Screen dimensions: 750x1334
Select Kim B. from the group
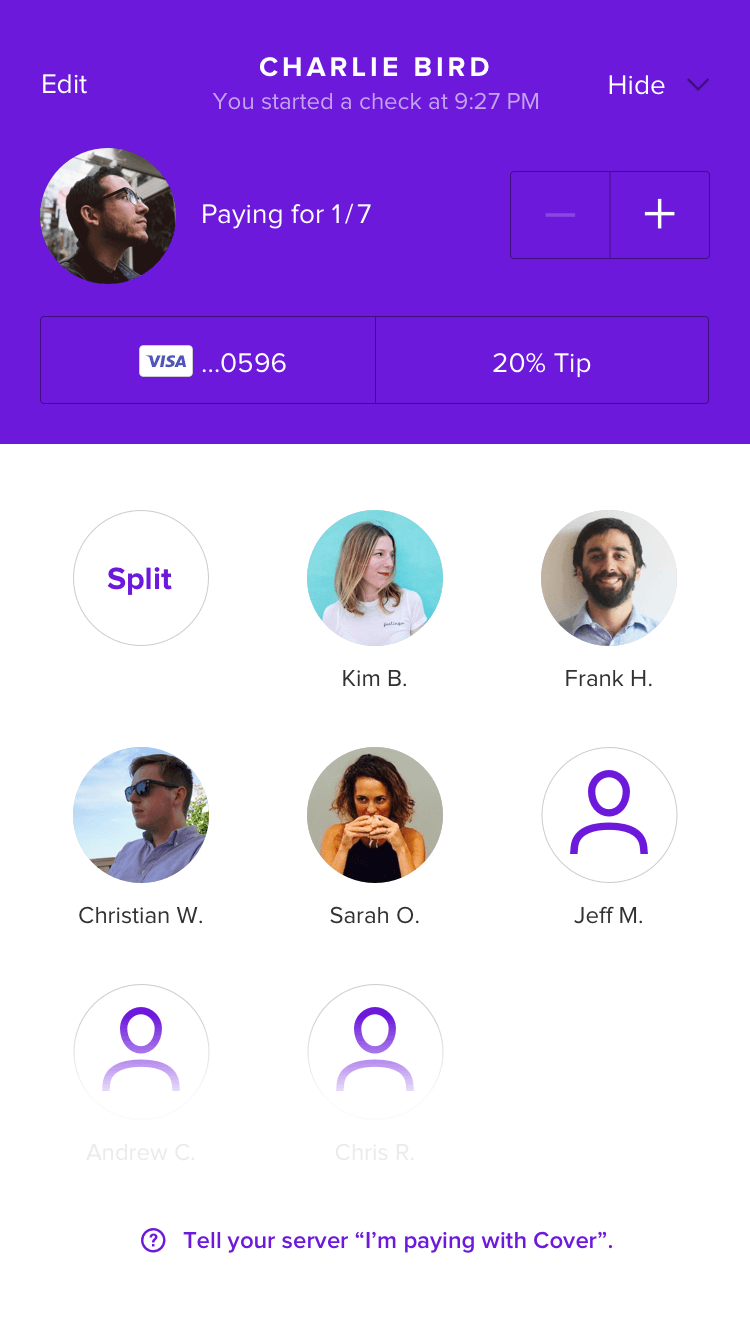pyautogui.click(x=375, y=578)
